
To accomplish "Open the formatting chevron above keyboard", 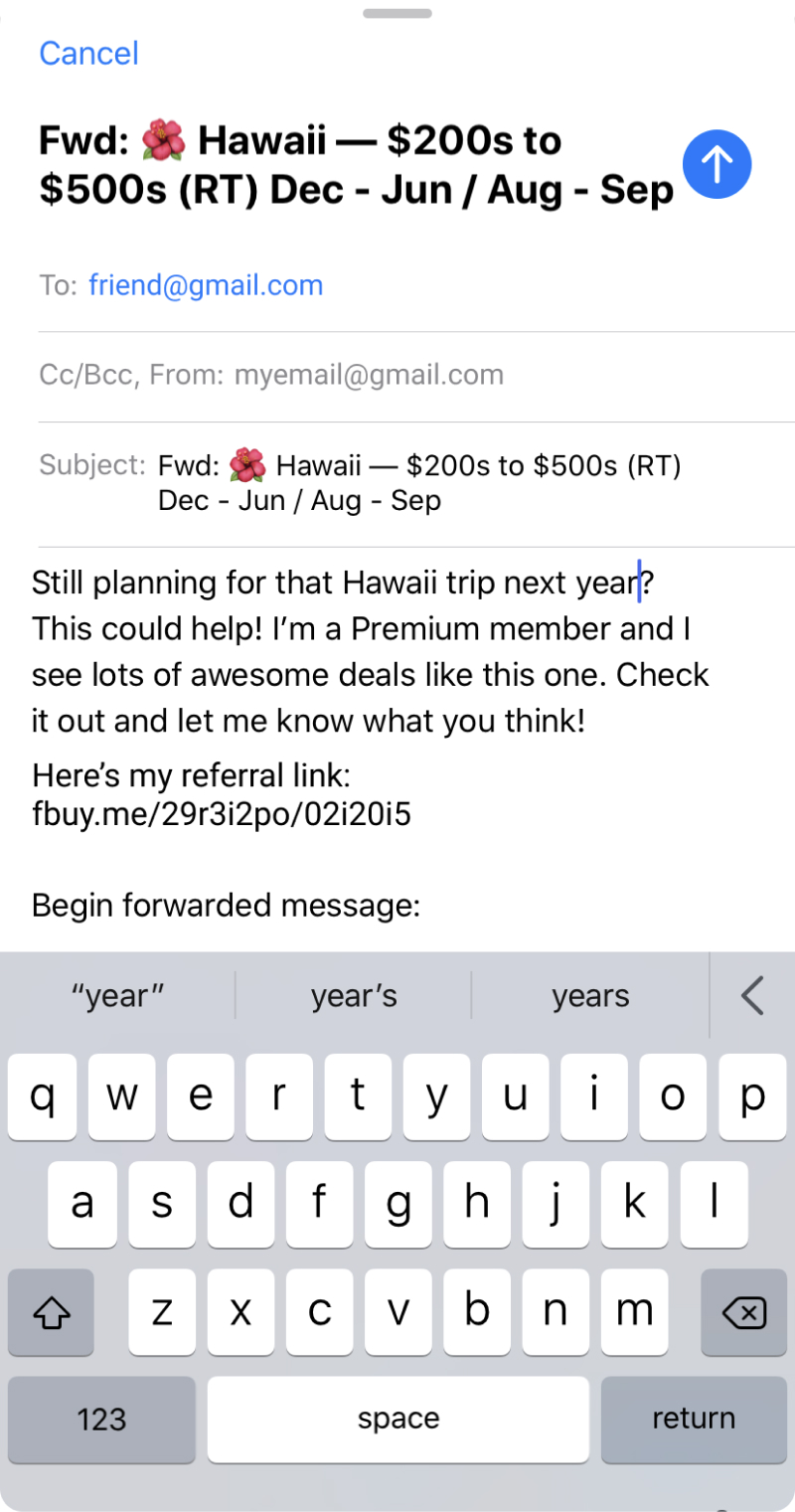I will 752,995.
